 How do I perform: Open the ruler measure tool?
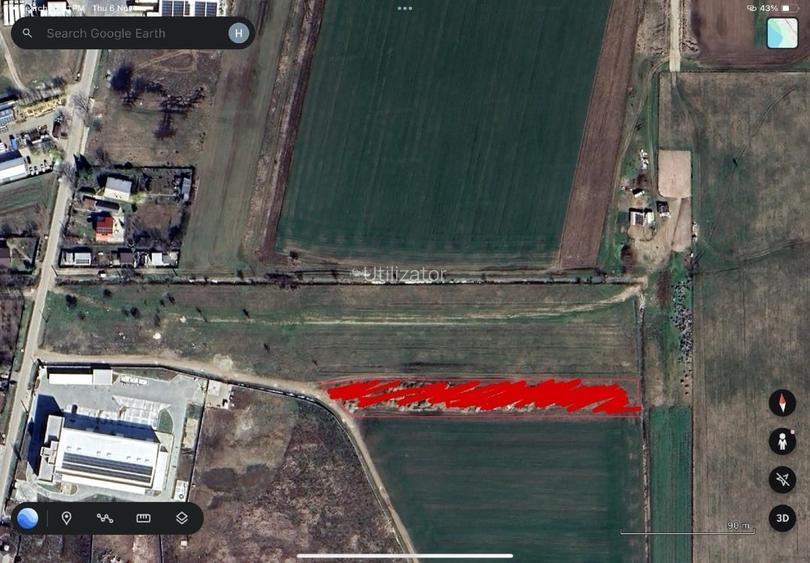coord(143,518)
